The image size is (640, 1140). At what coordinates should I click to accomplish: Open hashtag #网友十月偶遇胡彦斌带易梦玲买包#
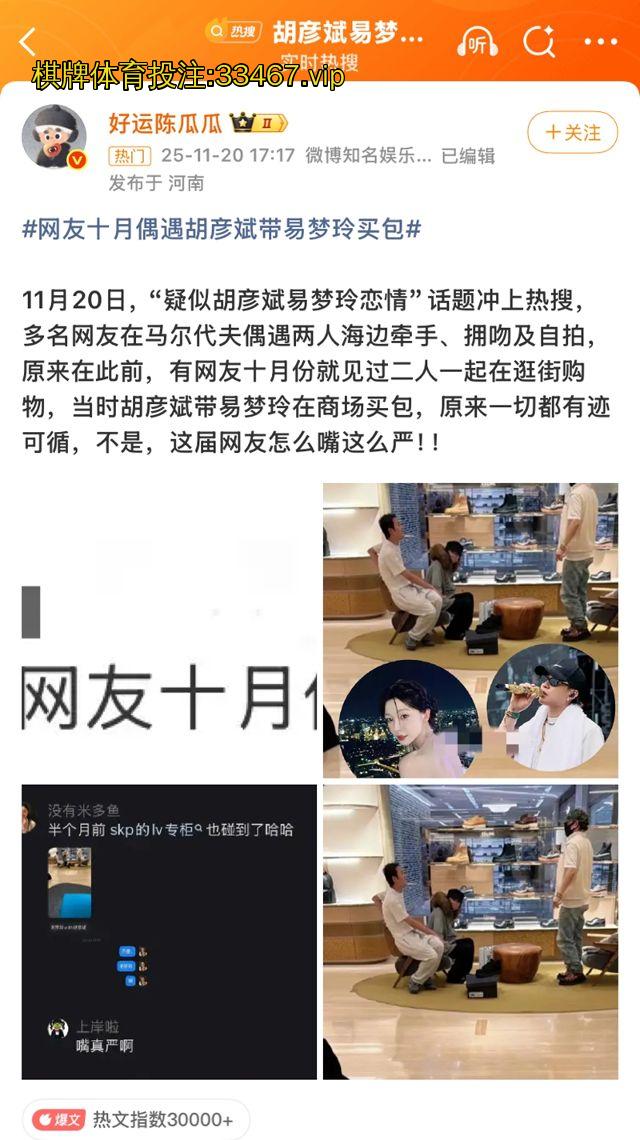click(221, 229)
